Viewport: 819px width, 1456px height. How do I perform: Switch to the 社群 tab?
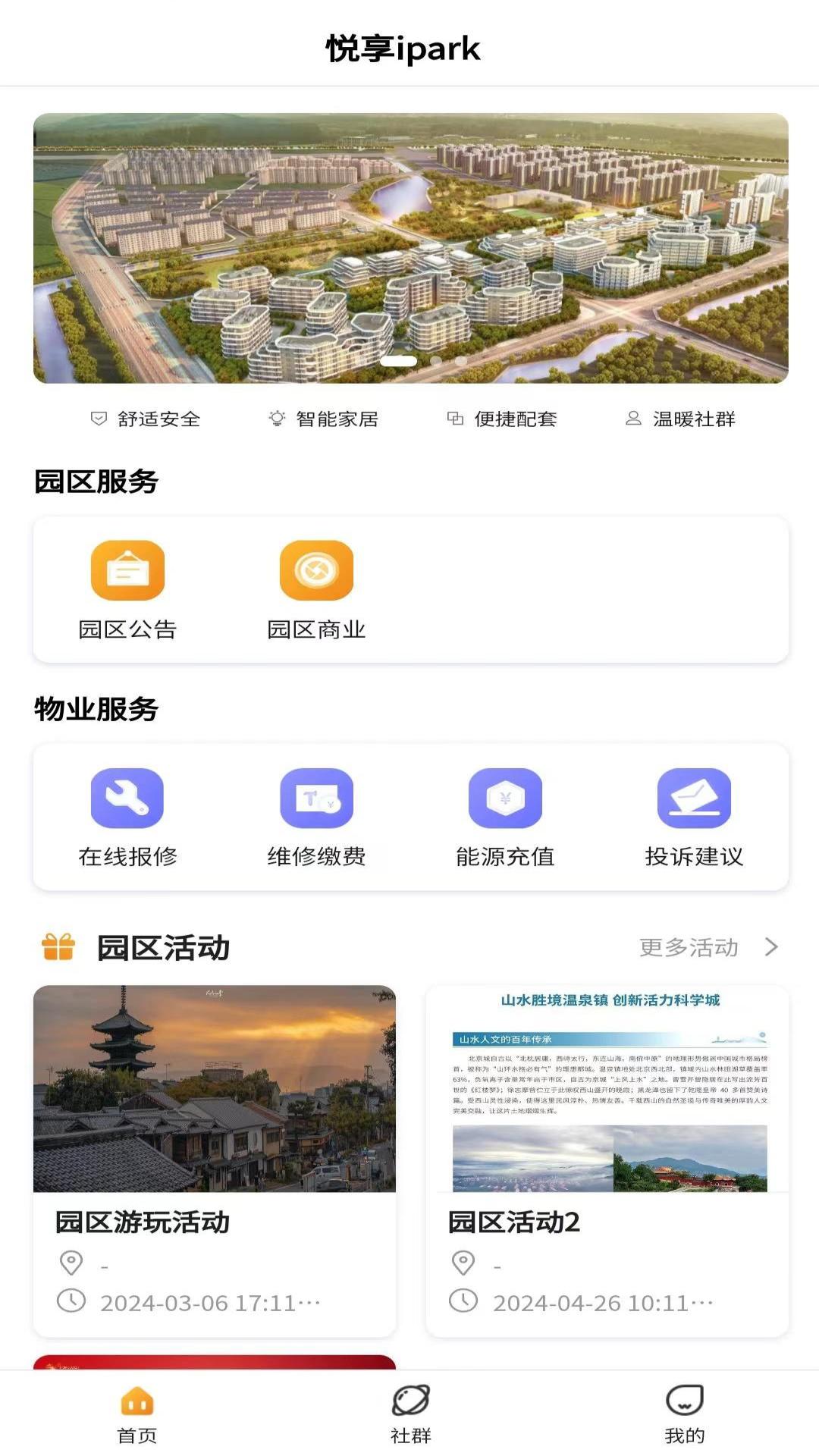pyautogui.click(x=410, y=1413)
